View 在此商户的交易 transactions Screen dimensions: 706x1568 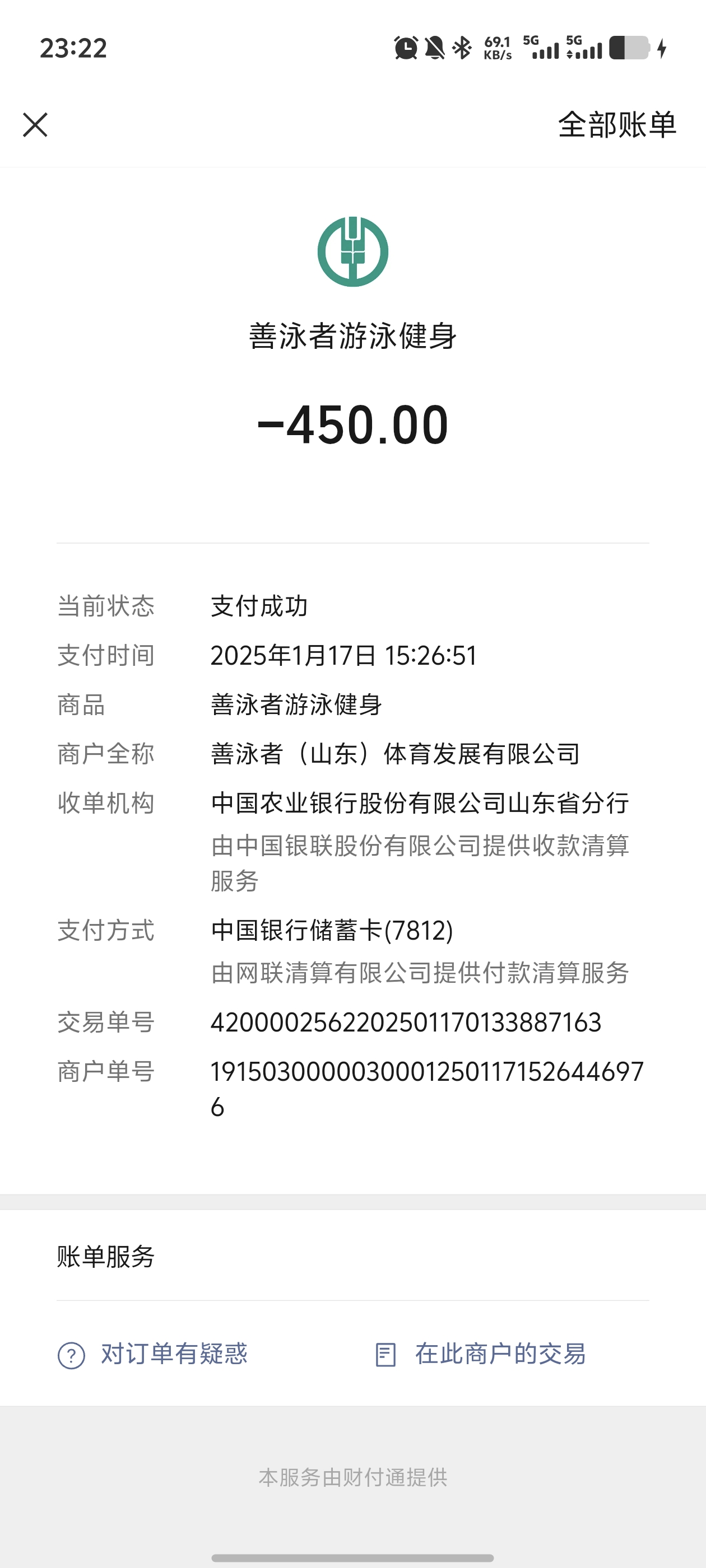coord(481,1354)
